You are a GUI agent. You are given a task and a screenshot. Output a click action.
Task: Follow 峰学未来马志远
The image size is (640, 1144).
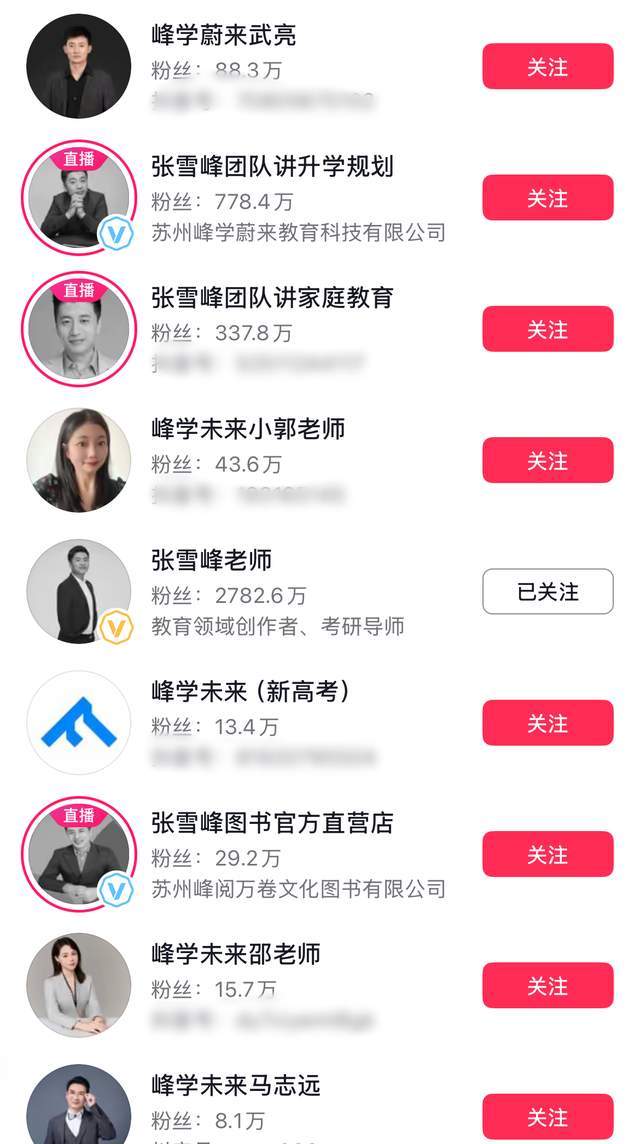click(547, 1117)
